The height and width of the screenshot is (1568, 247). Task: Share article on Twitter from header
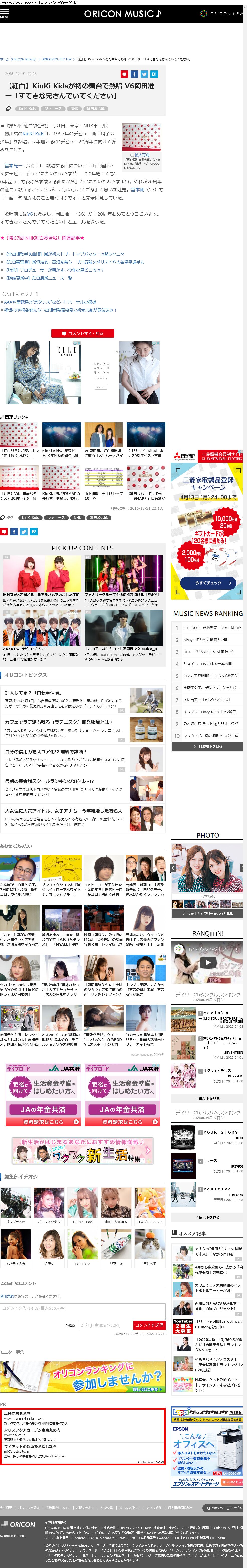pyautogui.click(x=144, y=74)
